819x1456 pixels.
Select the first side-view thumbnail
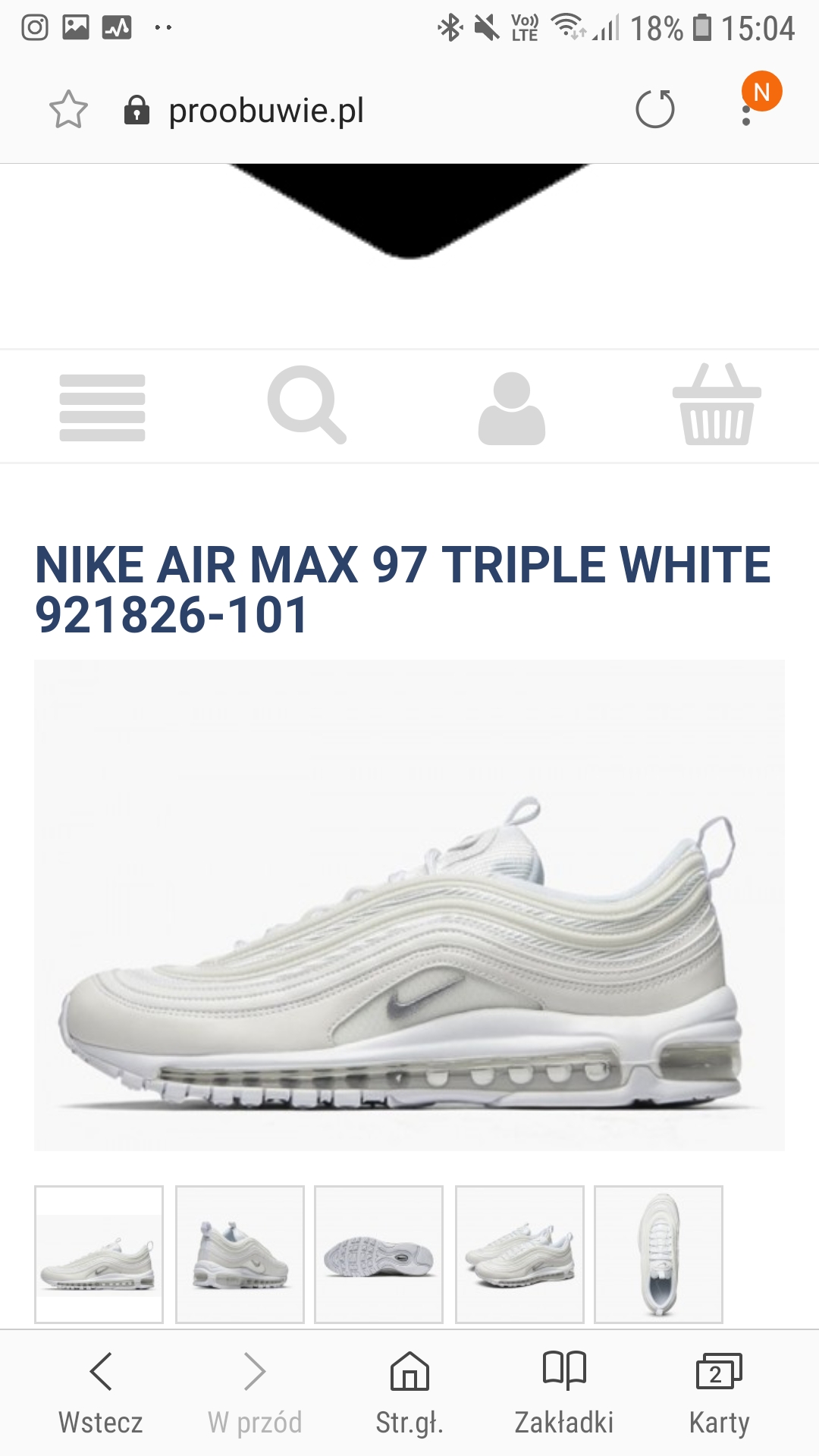point(99,1254)
